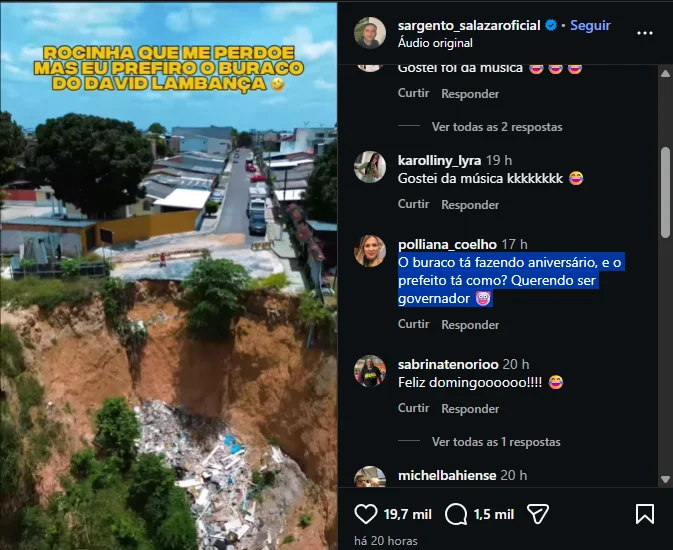
Task: View karolliny_lyra's profile
Action: click(x=440, y=160)
